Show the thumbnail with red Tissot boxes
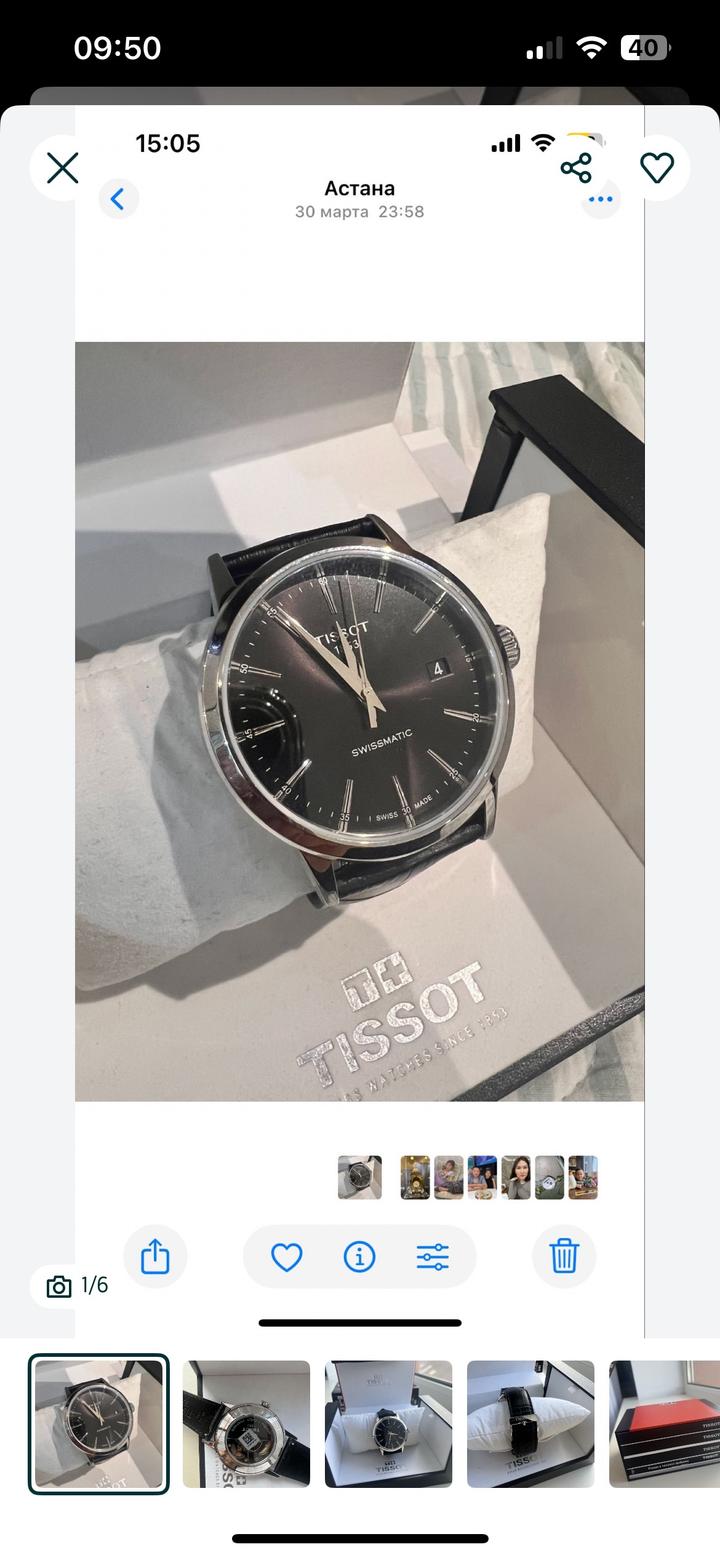This screenshot has height=1558, width=720. tap(664, 1423)
